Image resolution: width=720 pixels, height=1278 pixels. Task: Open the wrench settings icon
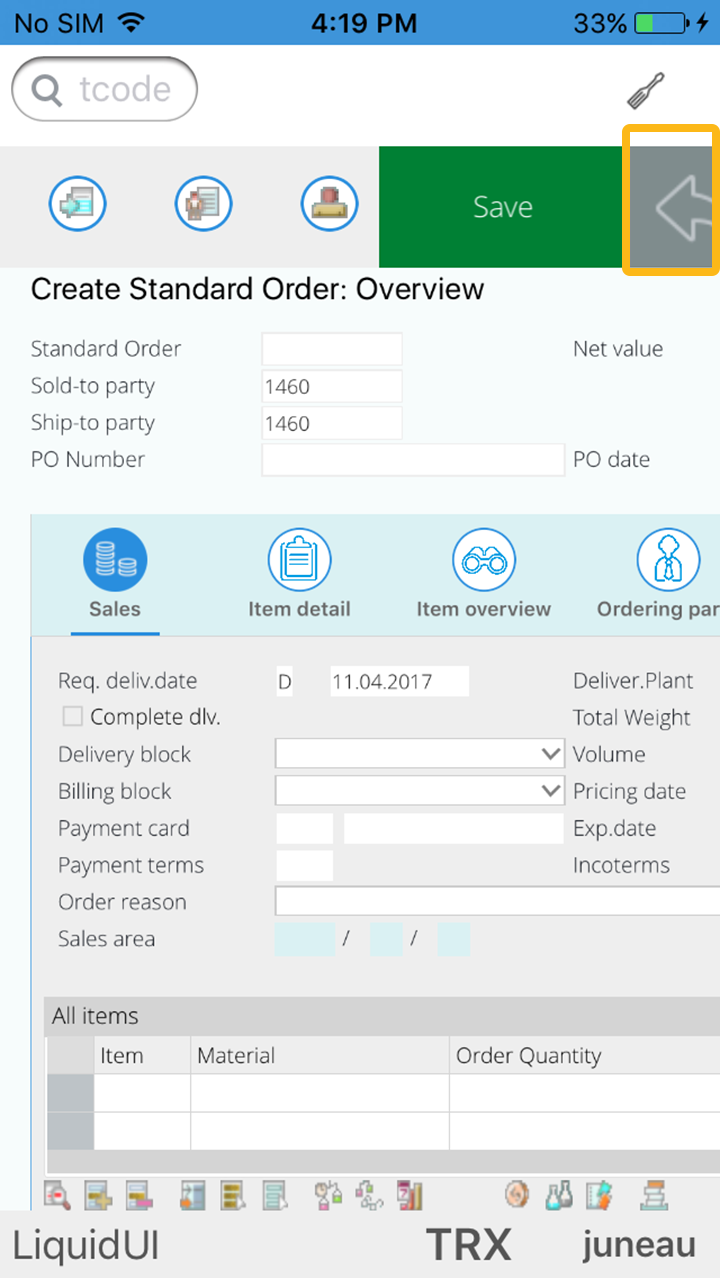(x=646, y=91)
